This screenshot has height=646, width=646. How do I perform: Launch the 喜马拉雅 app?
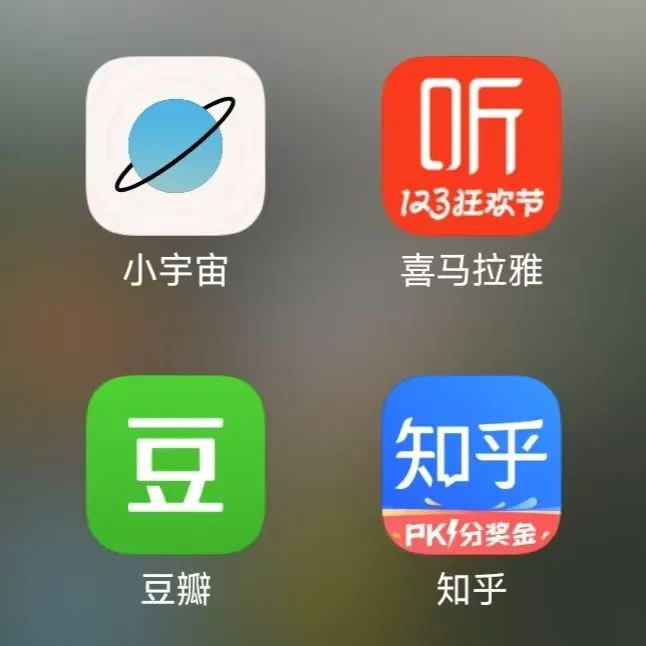(x=471, y=145)
